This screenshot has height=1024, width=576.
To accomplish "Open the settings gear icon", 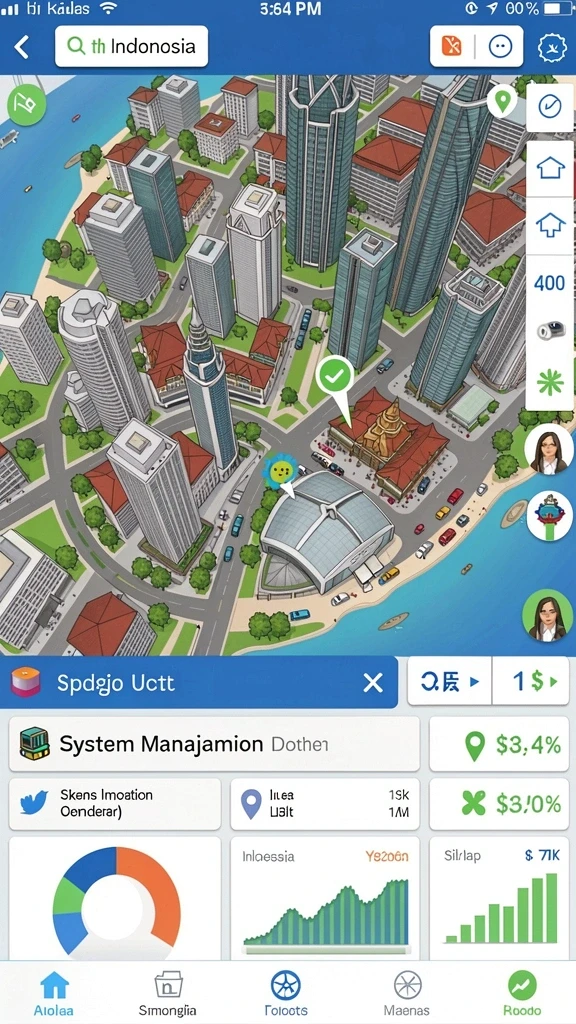I will click(550, 47).
